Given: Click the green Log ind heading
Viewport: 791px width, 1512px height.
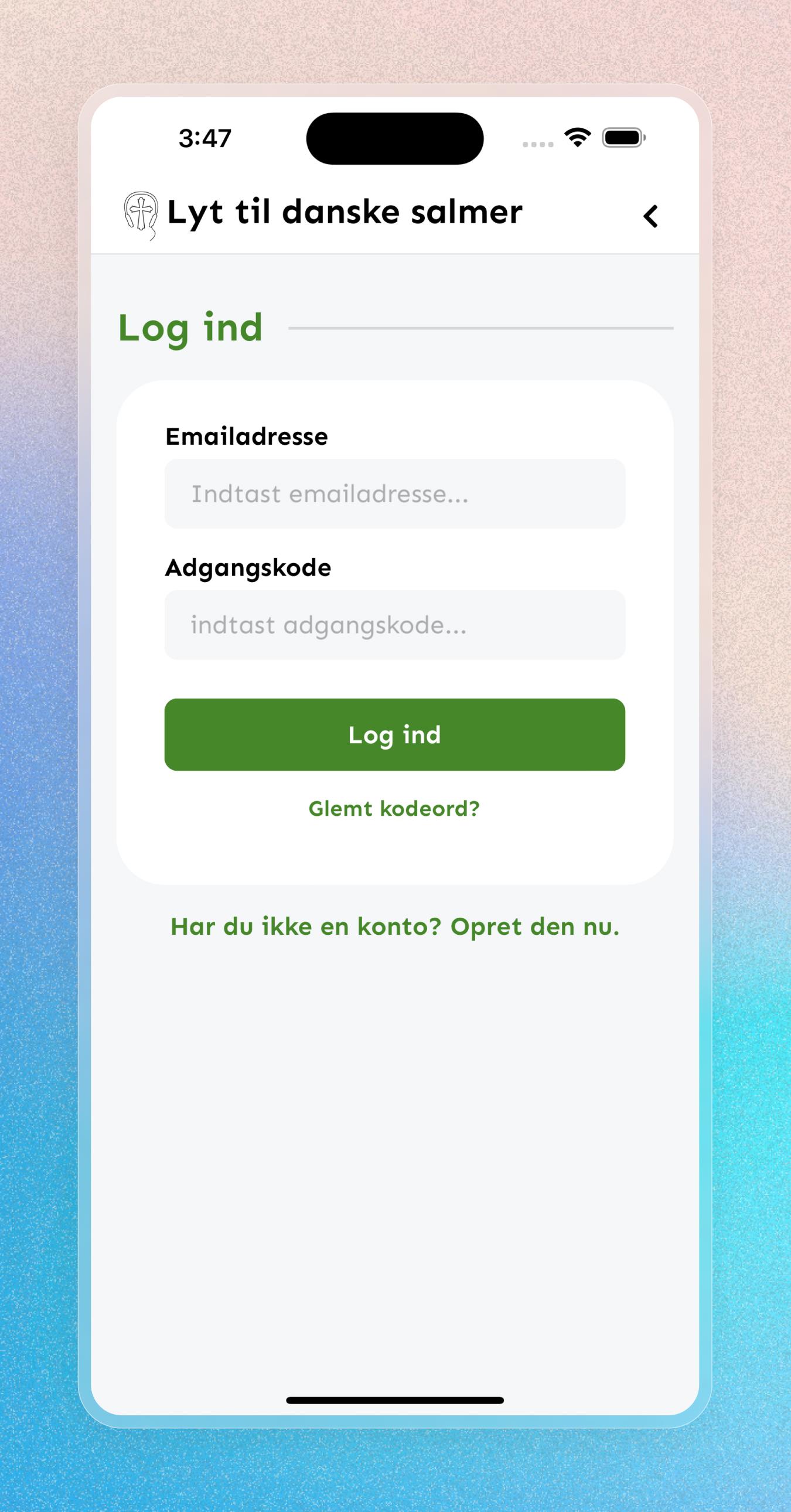Looking at the screenshot, I should (190, 328).
